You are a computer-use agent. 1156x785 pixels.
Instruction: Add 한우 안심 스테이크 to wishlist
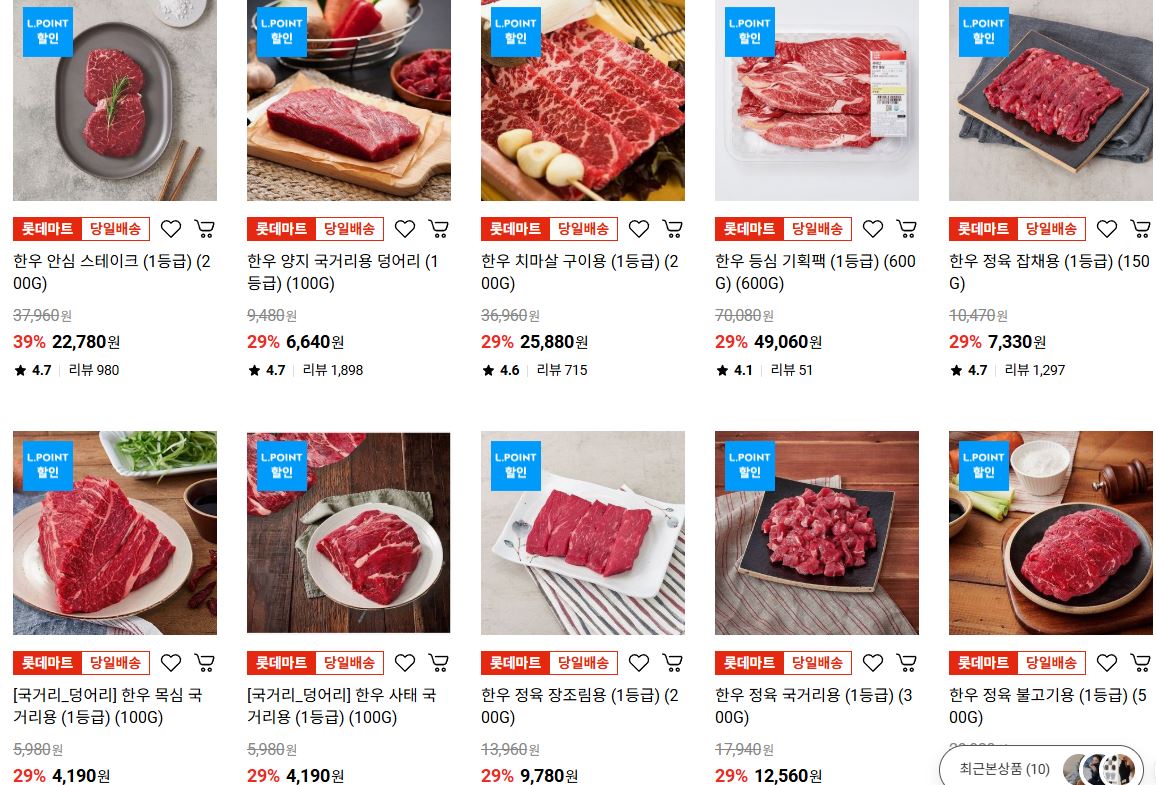[171, 228]
